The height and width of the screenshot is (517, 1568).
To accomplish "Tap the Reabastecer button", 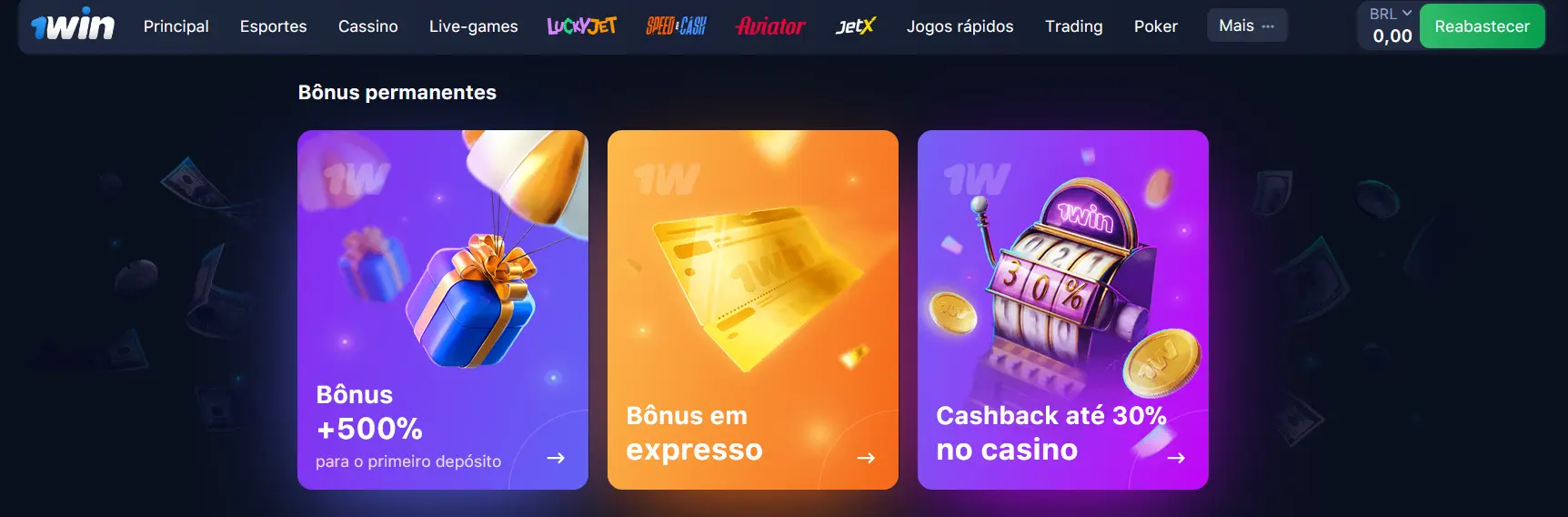I will point(1482,26).
